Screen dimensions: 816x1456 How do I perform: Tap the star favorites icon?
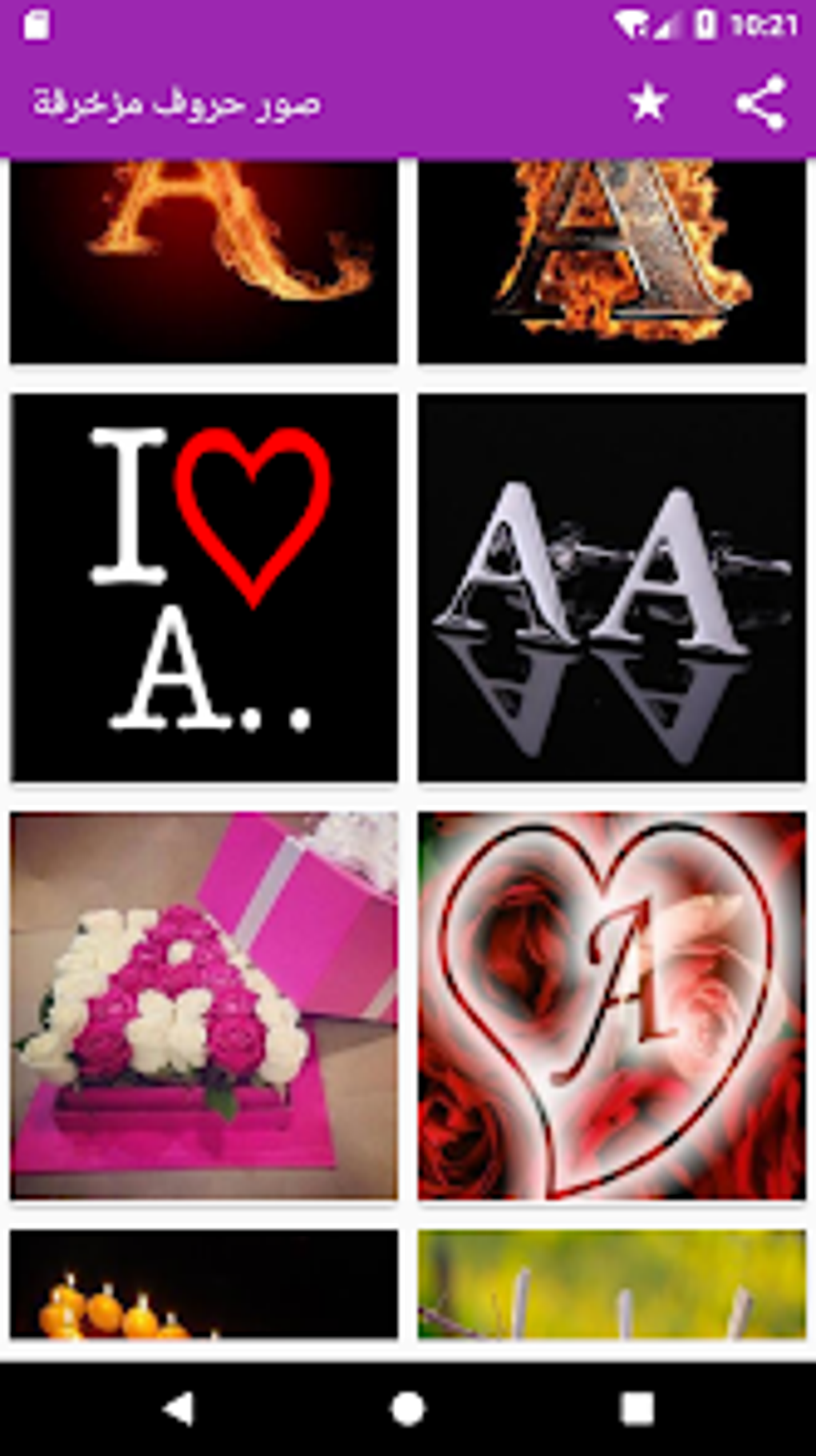coord(647,103)
